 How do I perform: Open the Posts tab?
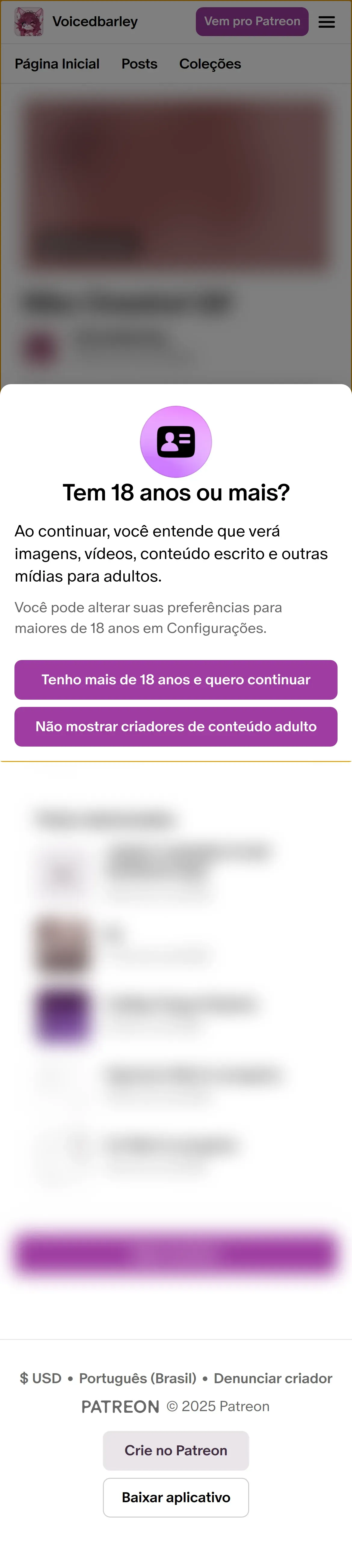139,64
